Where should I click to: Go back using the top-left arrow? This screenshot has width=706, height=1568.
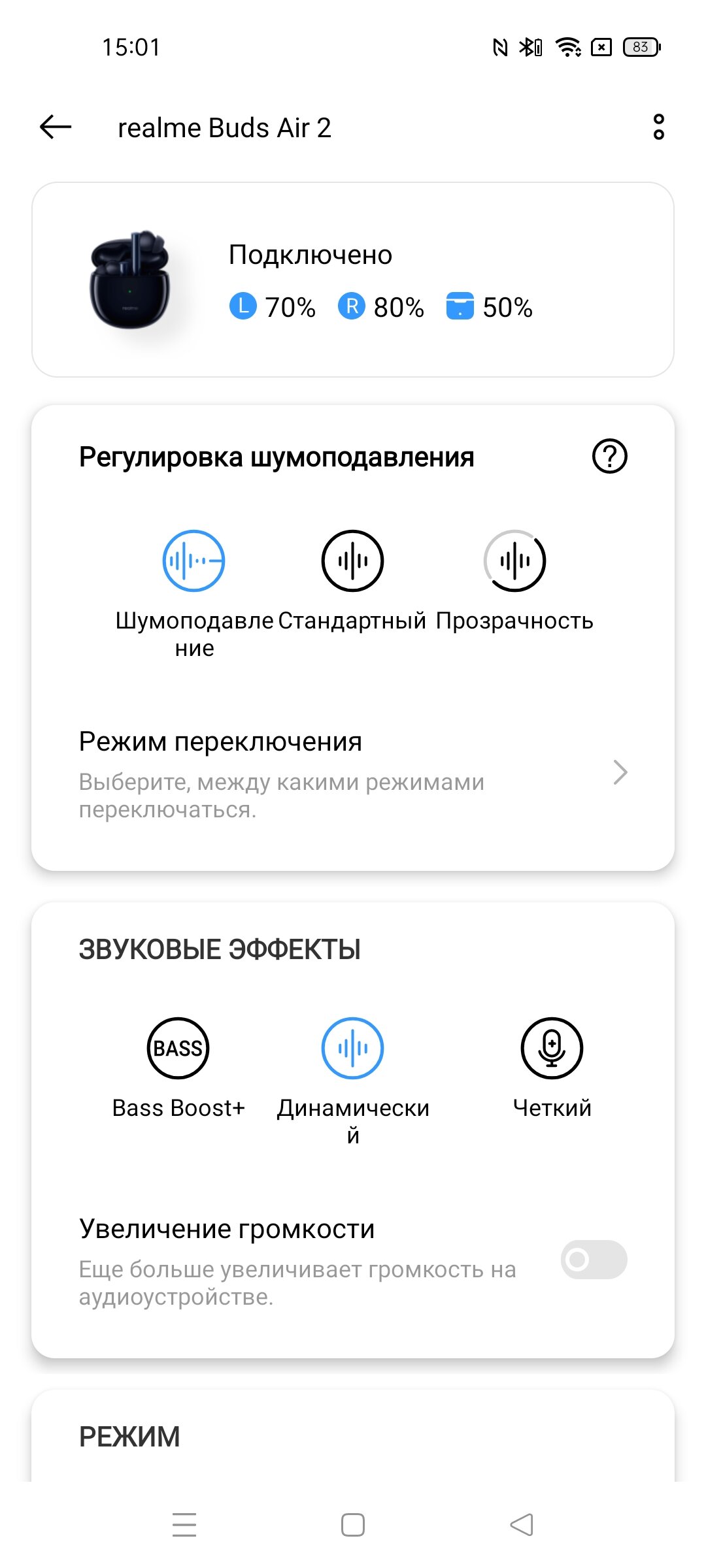point(56,127)
